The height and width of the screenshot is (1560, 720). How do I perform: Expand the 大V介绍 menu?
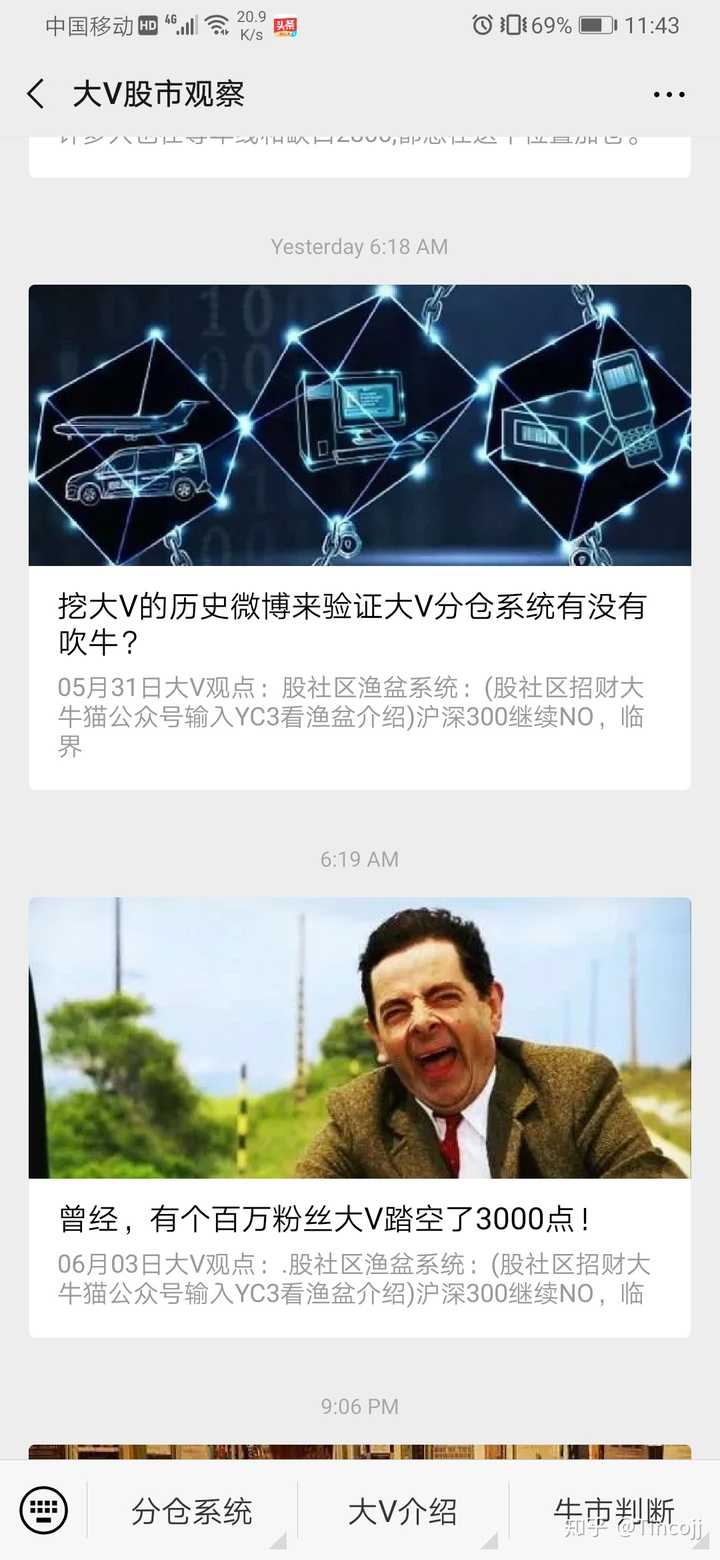tap(403, 1511)
